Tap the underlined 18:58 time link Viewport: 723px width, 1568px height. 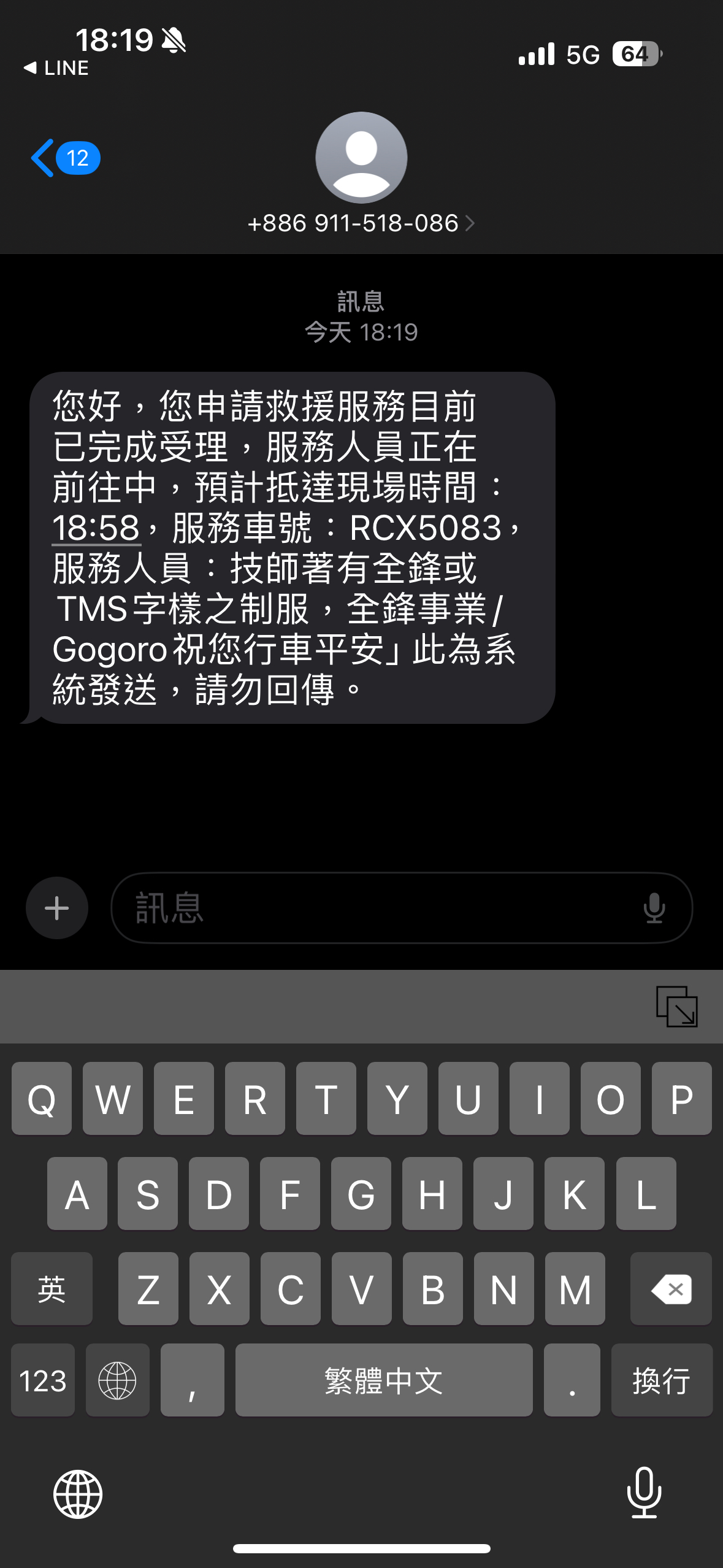click(x=96, y=528)
